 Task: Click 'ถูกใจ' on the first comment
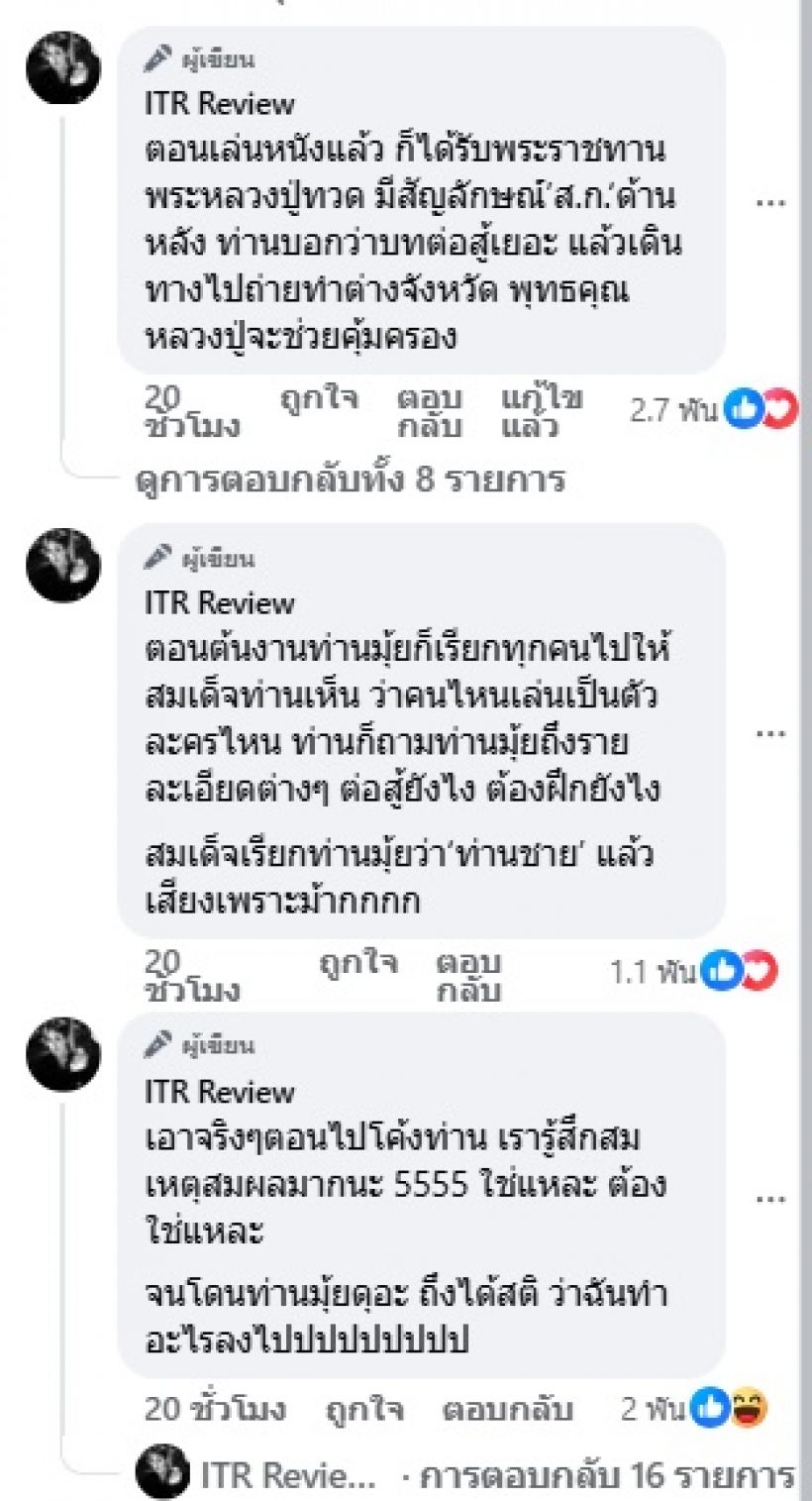316,402
